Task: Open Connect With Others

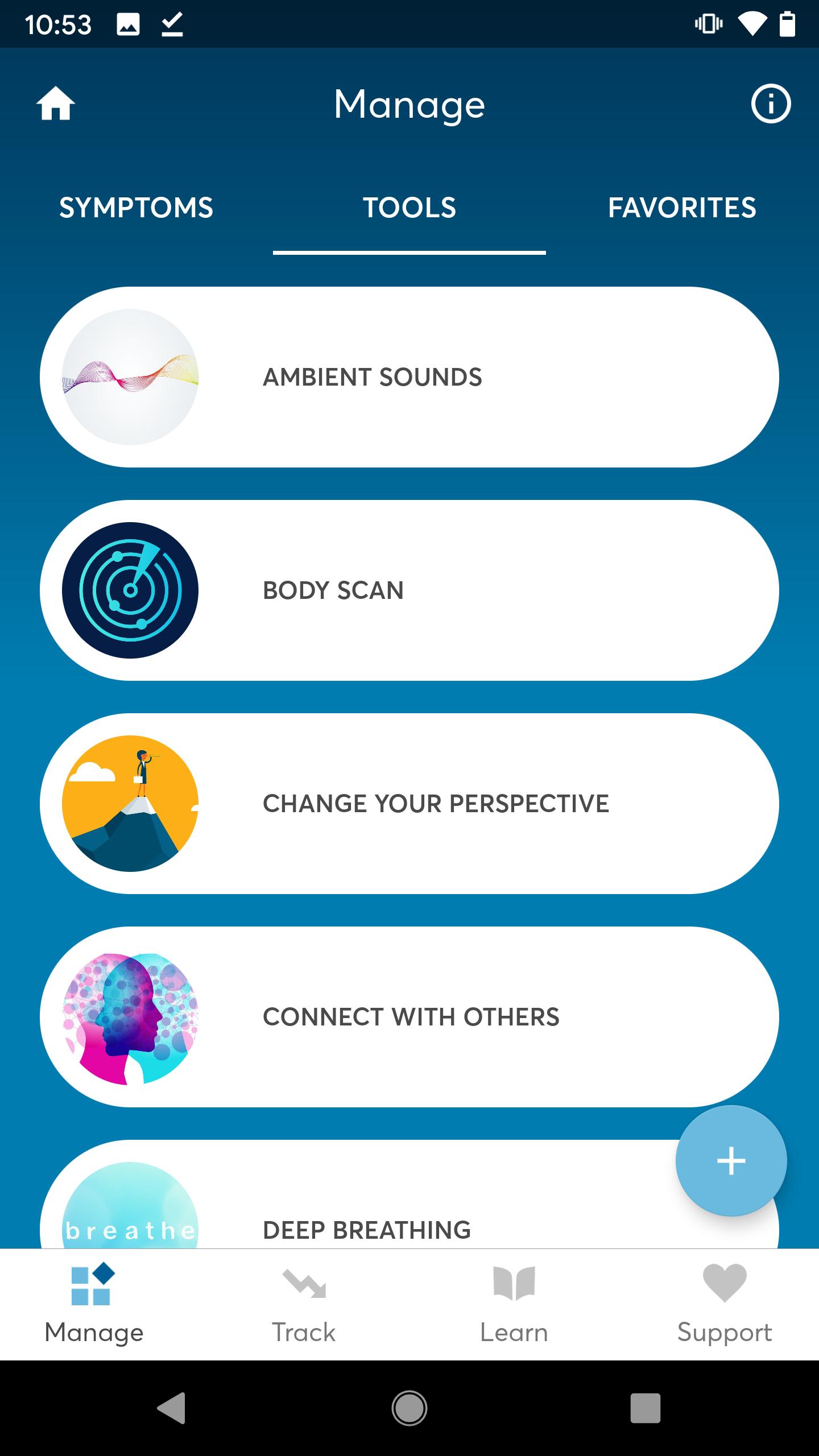Action: [x=409, y=1017]
